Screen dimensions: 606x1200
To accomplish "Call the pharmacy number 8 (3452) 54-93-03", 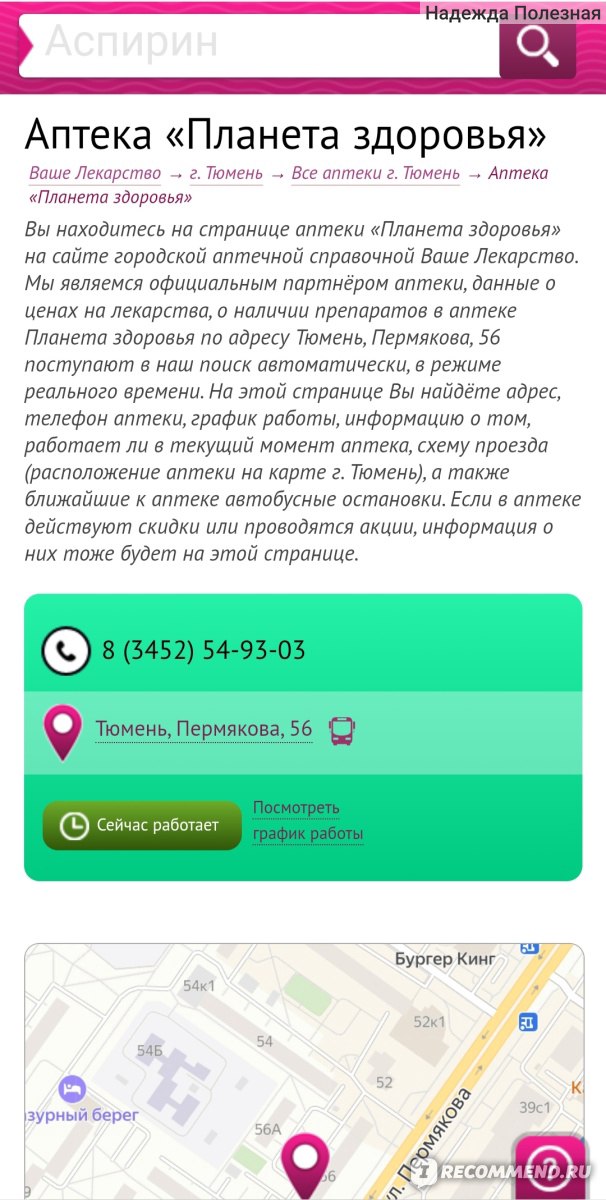I will point(203,651).
